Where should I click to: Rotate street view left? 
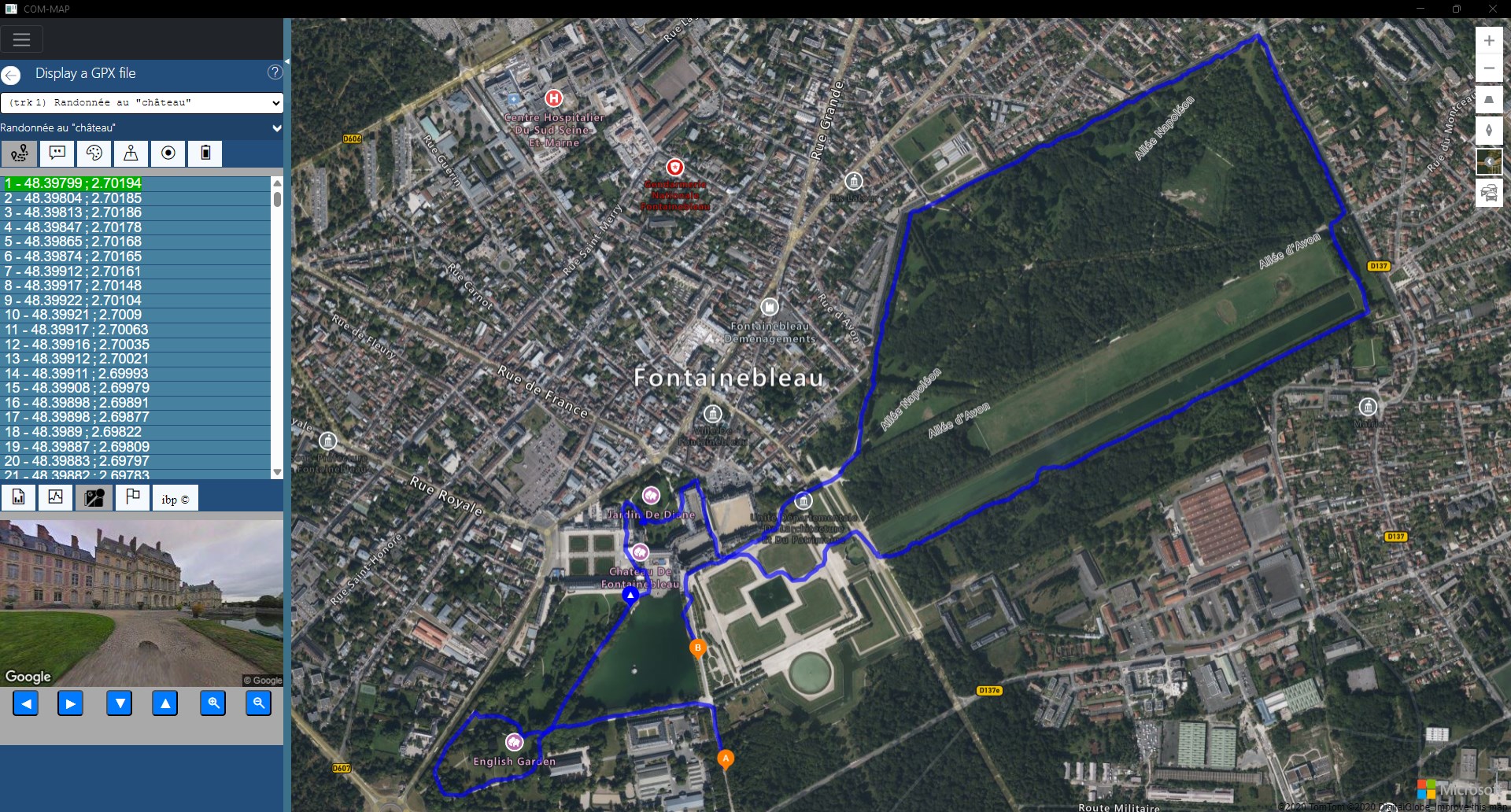tap(26, 703)
